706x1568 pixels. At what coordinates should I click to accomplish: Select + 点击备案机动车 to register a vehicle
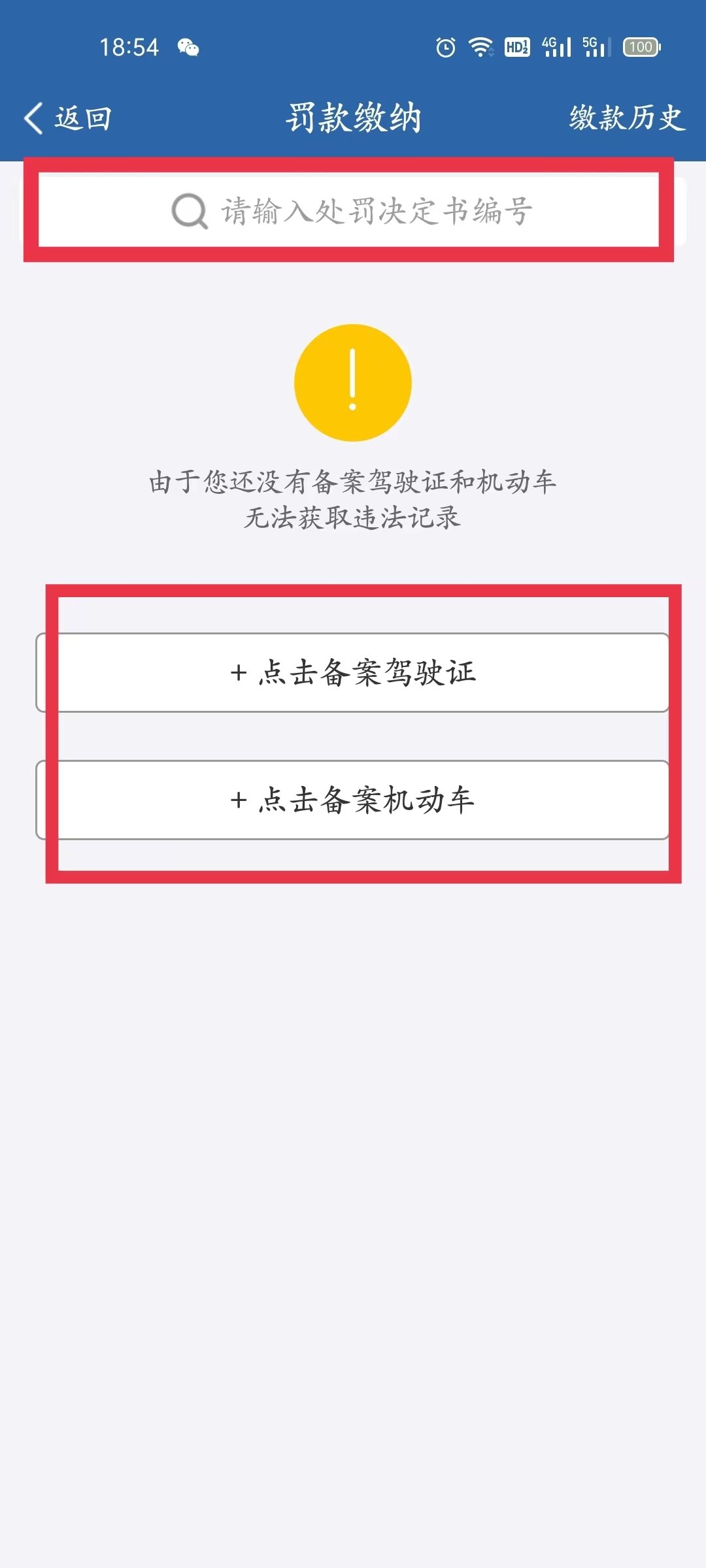(x=352, y=800)
